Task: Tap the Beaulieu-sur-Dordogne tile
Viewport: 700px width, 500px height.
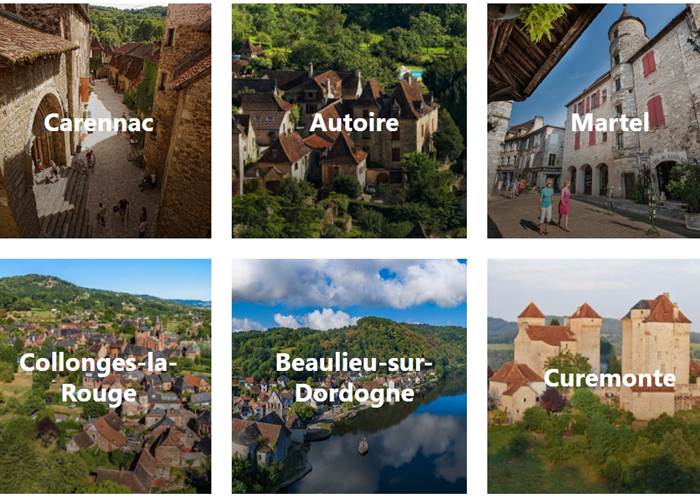Action: (349, 377)
